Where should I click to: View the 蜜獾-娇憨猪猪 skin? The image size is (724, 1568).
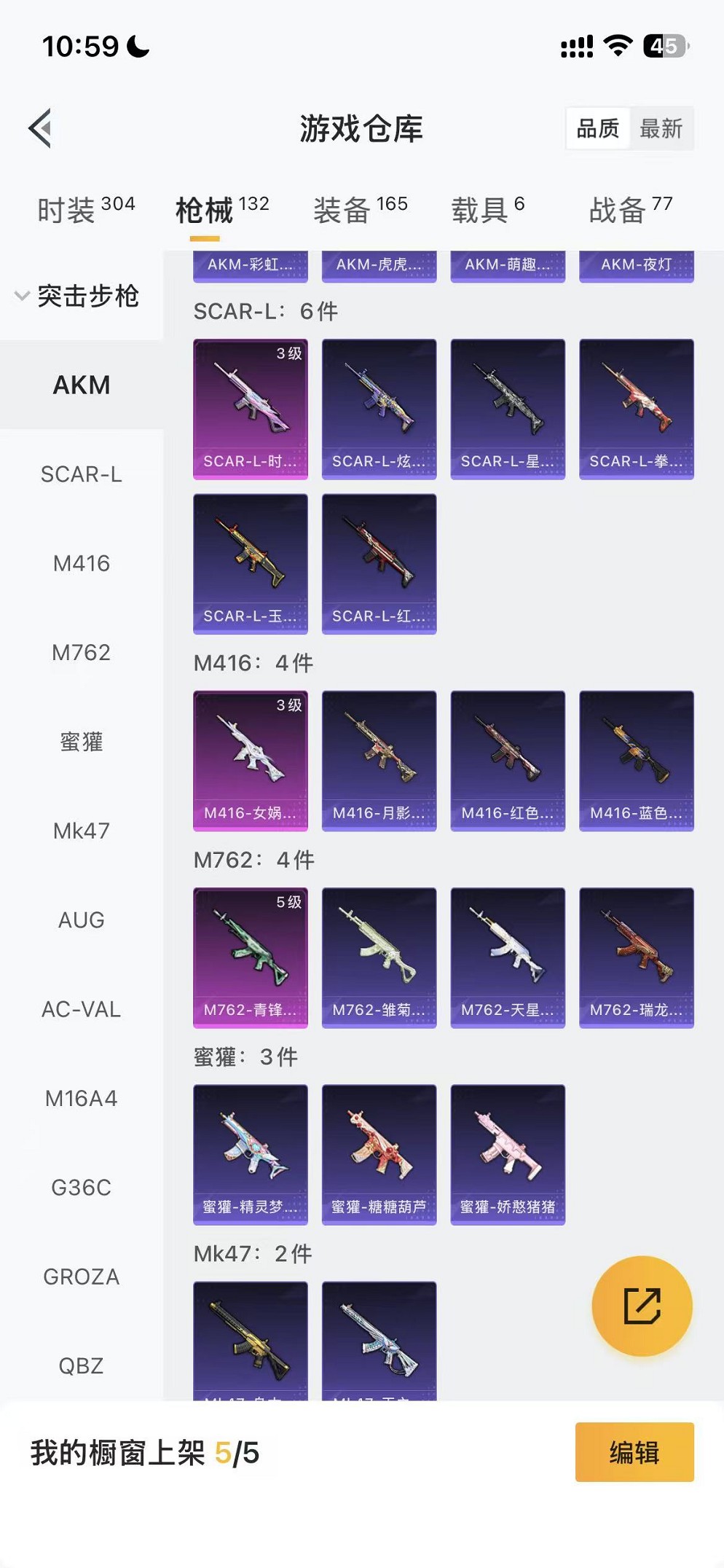(x=508, y=1154)
